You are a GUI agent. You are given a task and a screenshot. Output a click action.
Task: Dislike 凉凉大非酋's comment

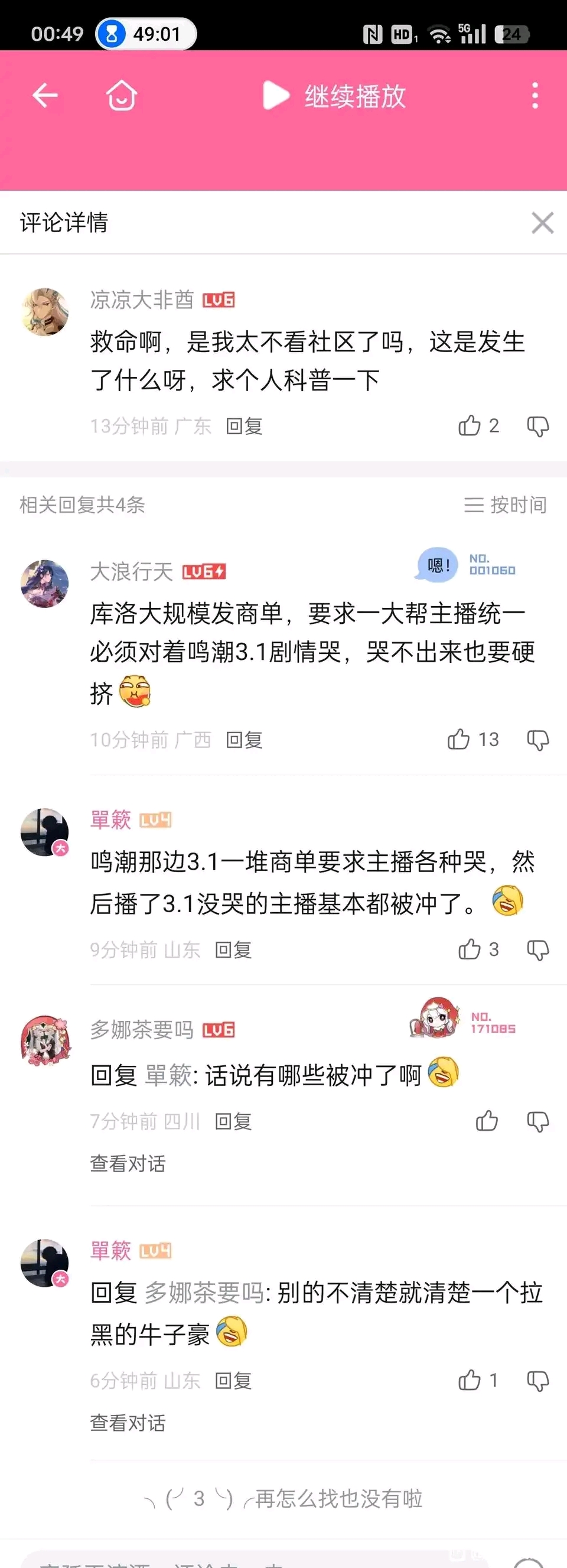tap(538, 426)
